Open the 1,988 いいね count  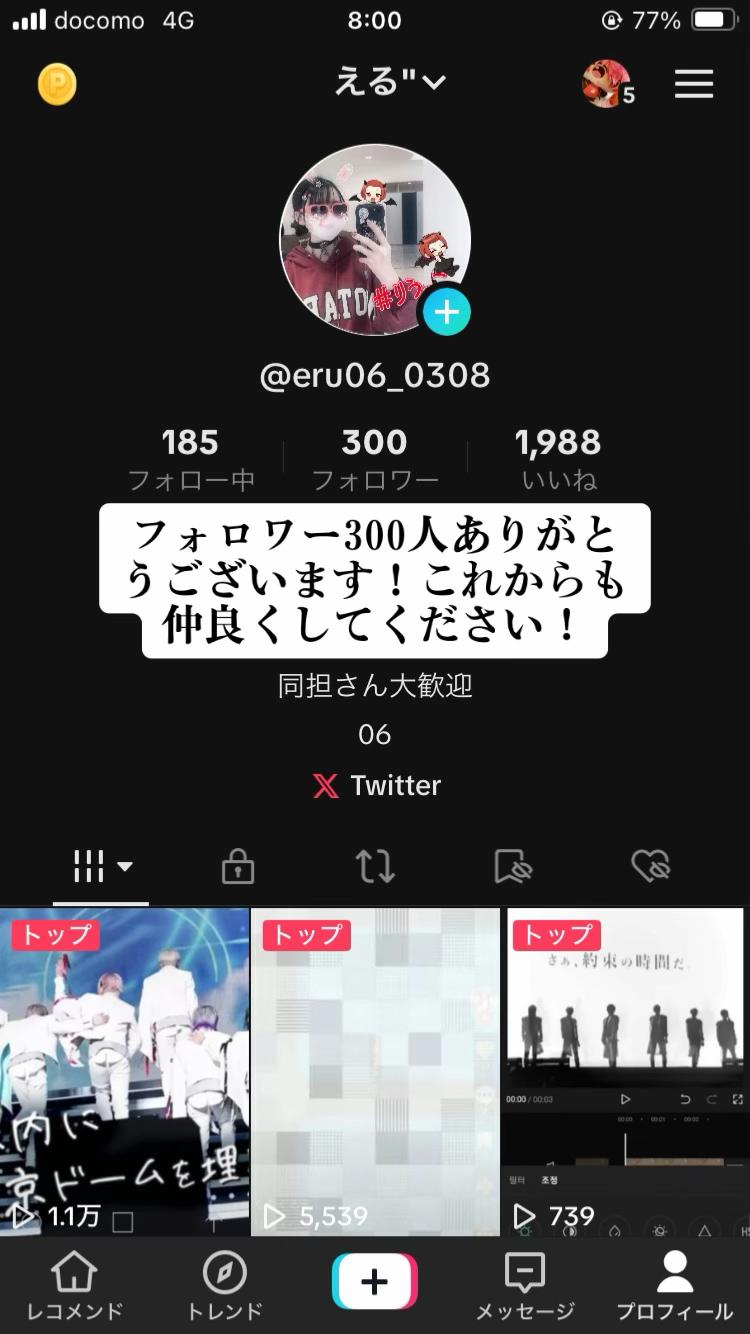coord(558,459)
